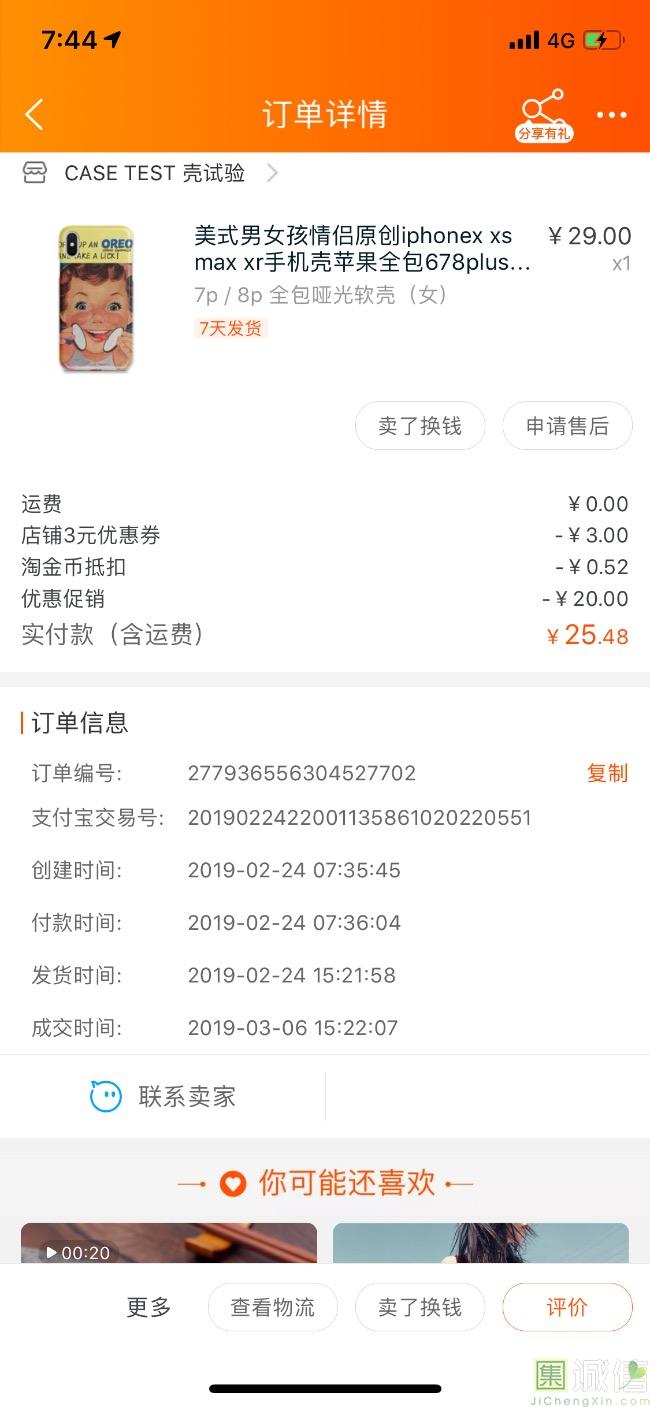Open the phone case product item

(325, 298)
